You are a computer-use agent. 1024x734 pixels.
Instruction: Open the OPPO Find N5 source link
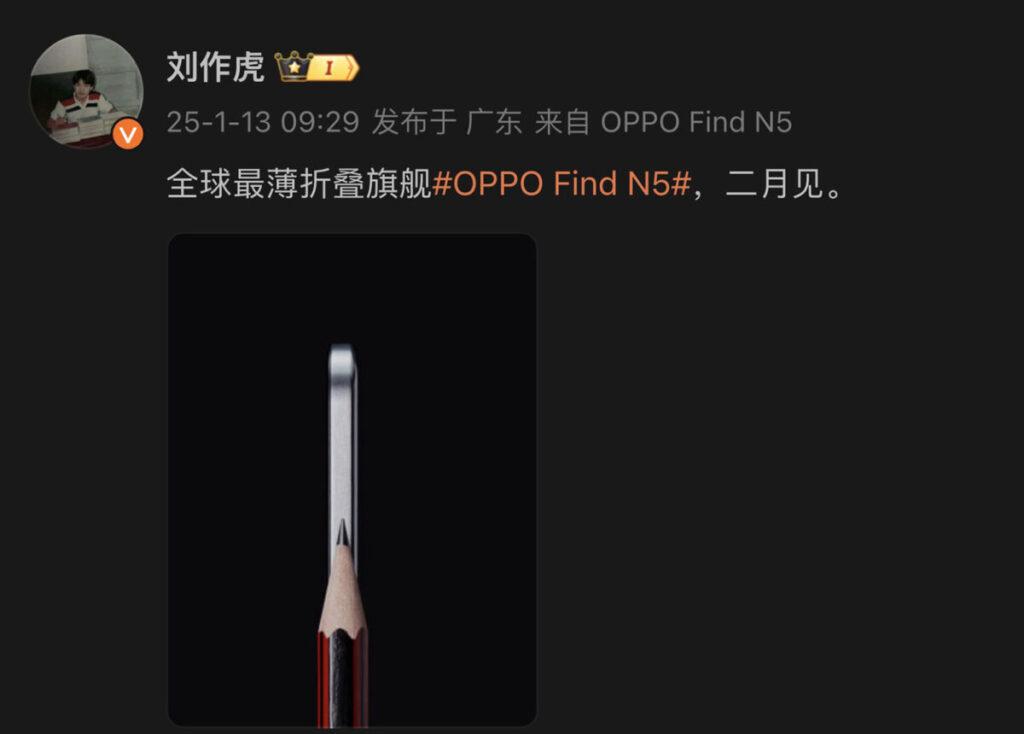(695, 122)
